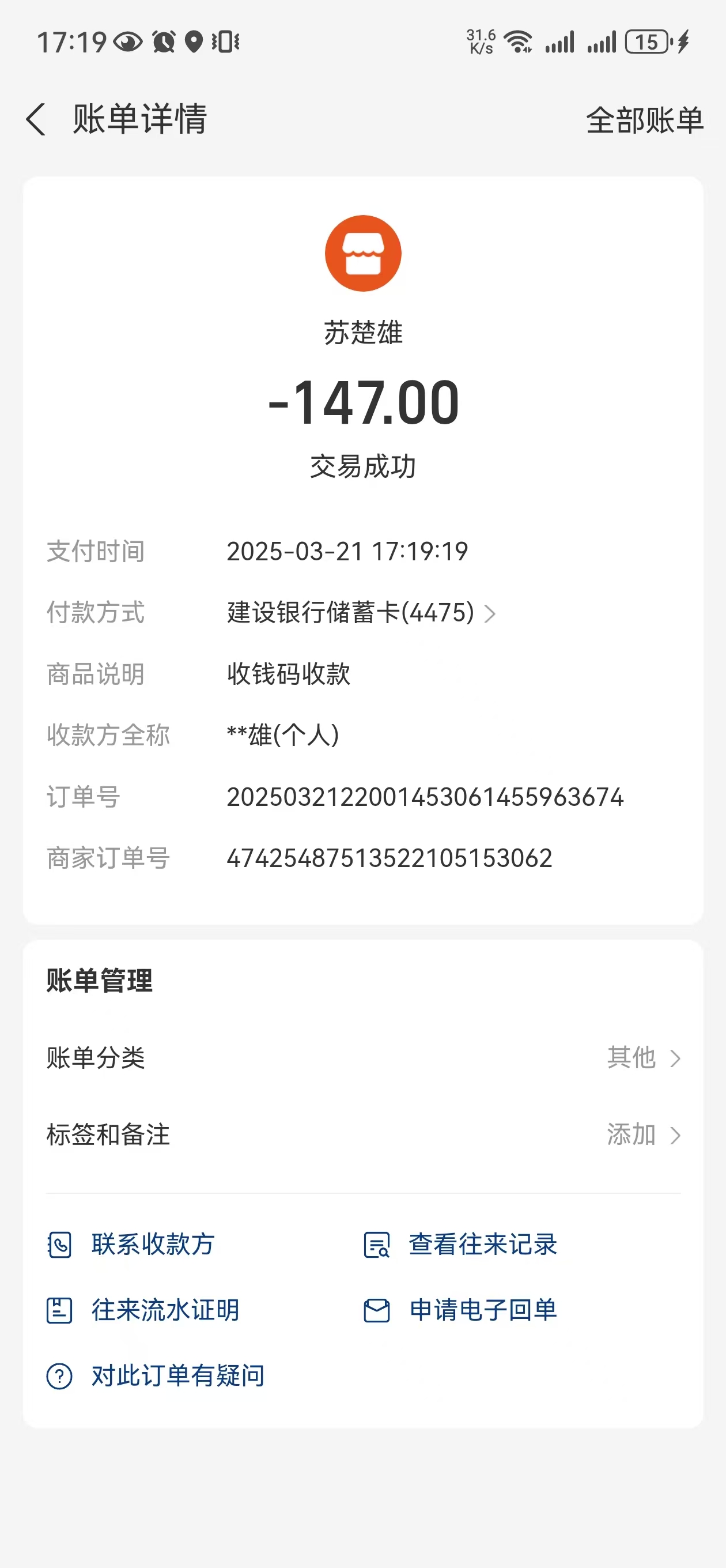The height and width of the screenshot is (1568, 726).
Task: Change 账单分类 category from 其他
Action: (x=642, y=1058)
